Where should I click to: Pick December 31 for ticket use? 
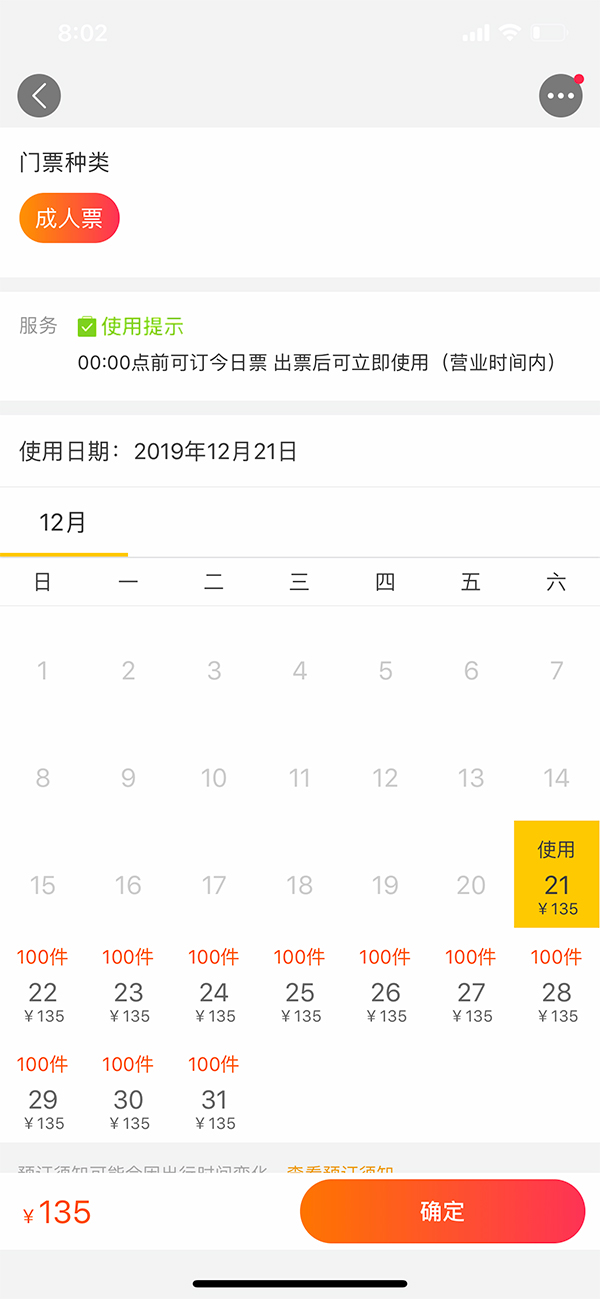(x=214, y=1093)
